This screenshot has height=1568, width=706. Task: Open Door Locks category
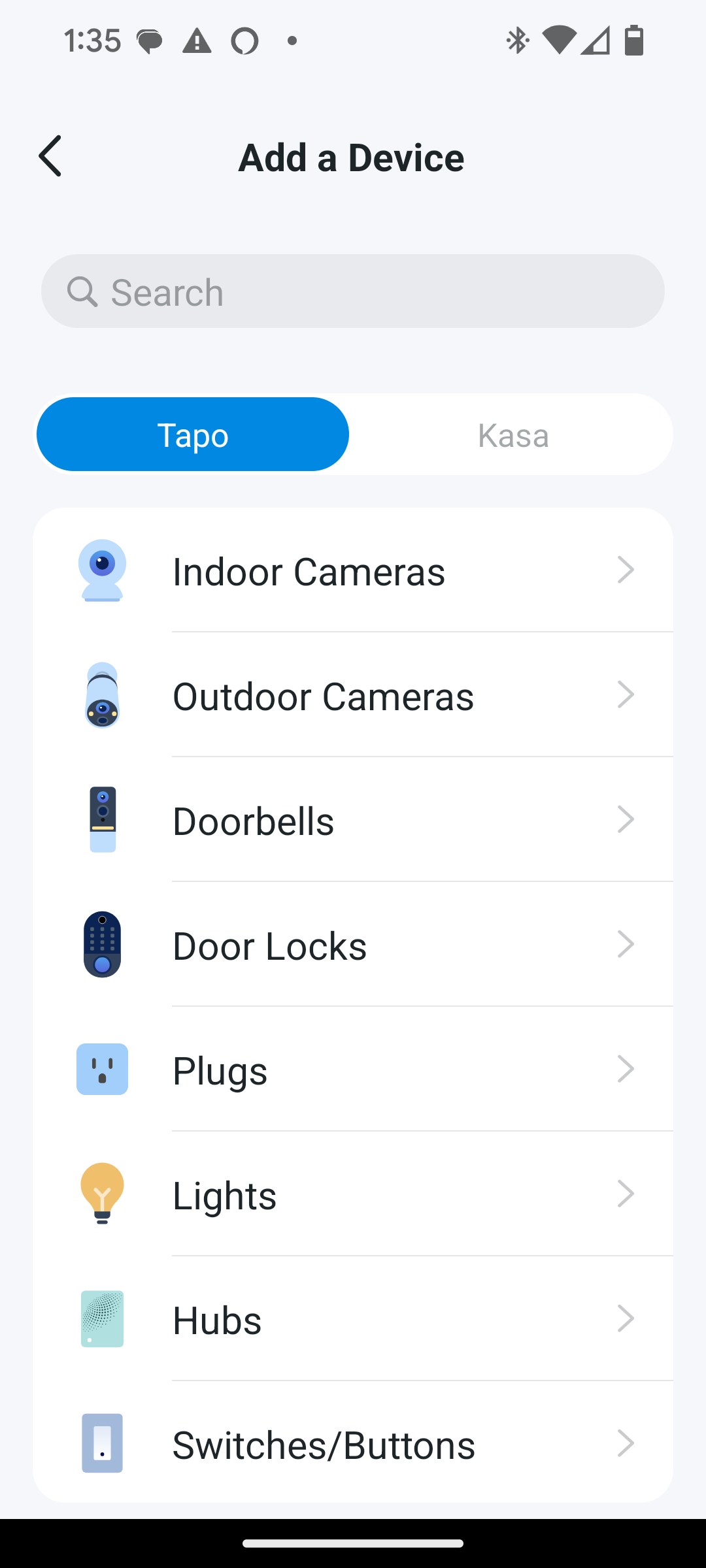point(353,945)
